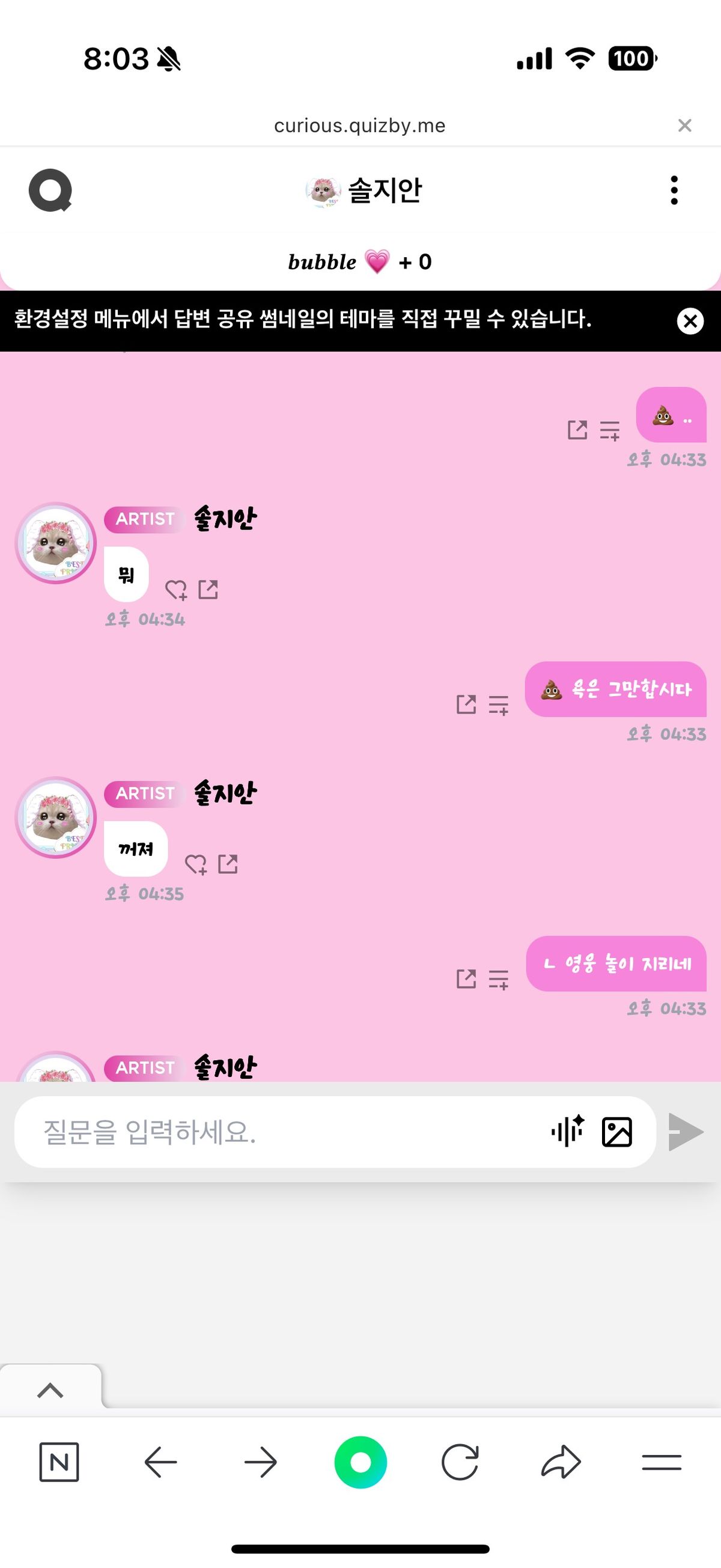Open the browser's hamburger menu
The image size is (721, 1568).
662,1462
